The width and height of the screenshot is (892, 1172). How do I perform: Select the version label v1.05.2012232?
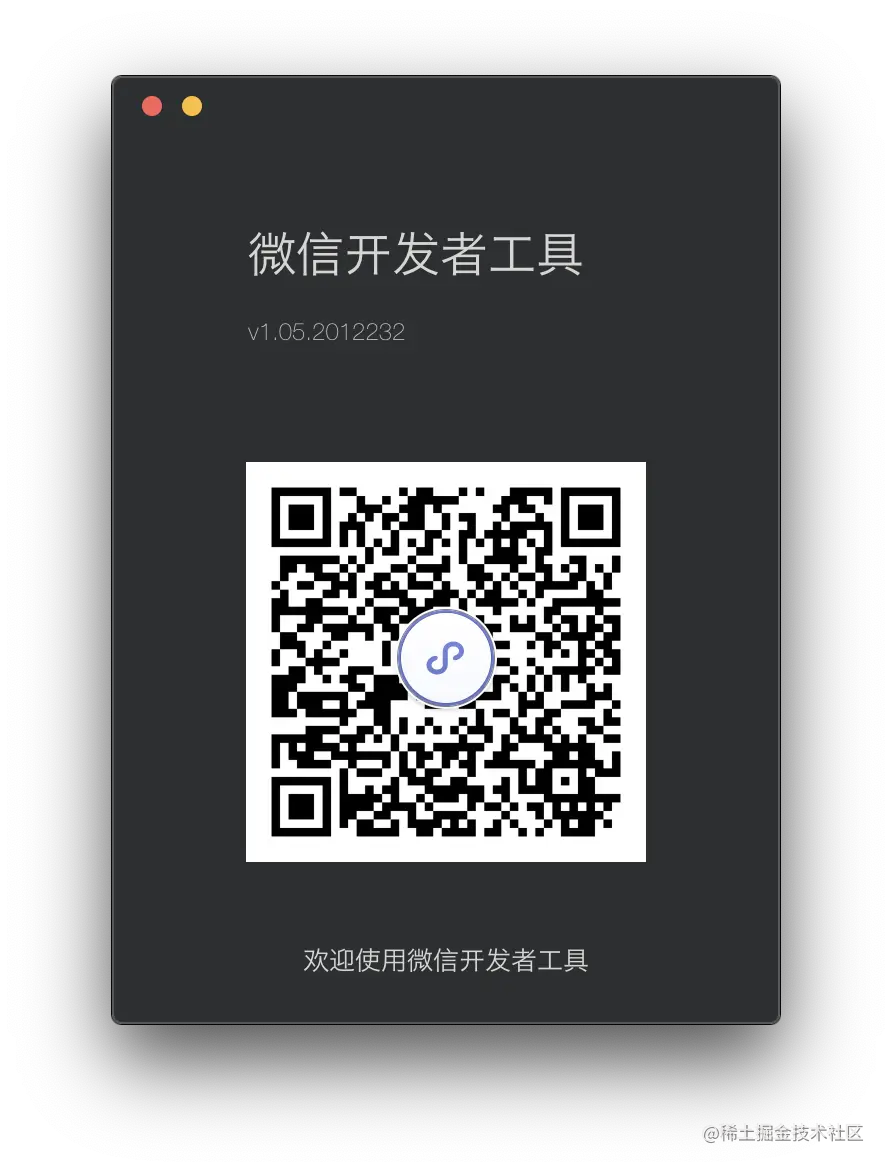tap(326, 332)
